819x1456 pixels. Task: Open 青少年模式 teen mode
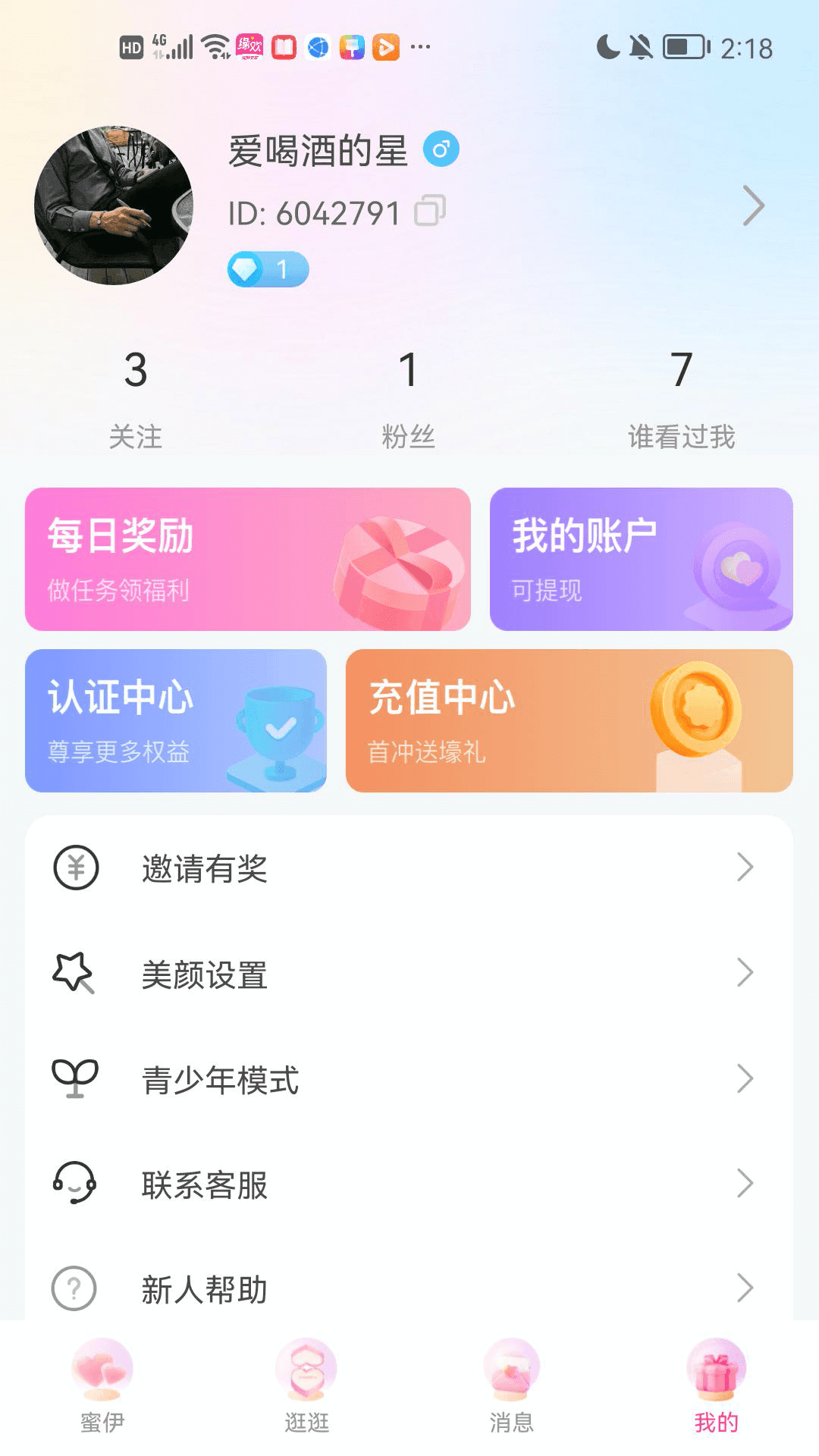coord(409,1079)
